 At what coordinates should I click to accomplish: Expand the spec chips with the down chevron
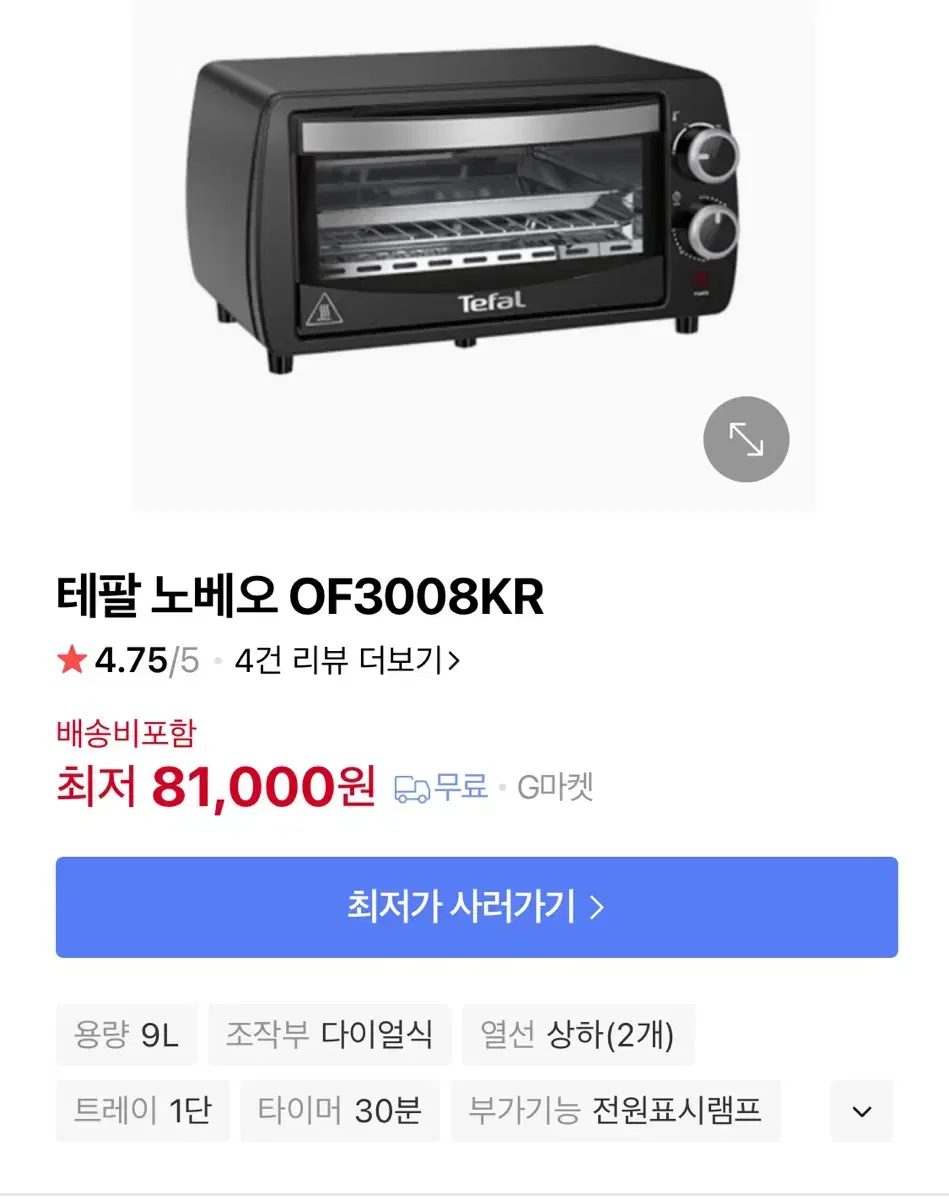pyautogui.click(x=861, y=1111)
